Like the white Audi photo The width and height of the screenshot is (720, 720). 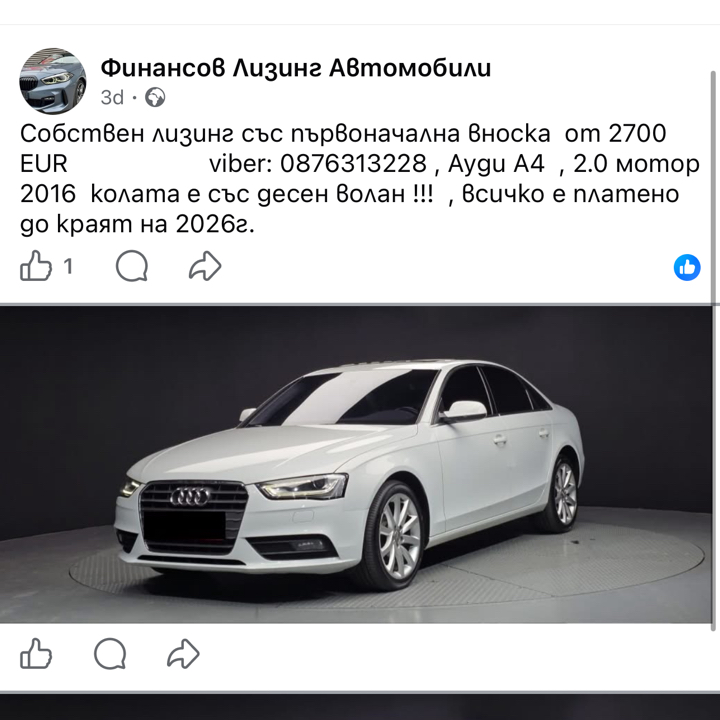point(36,654)
